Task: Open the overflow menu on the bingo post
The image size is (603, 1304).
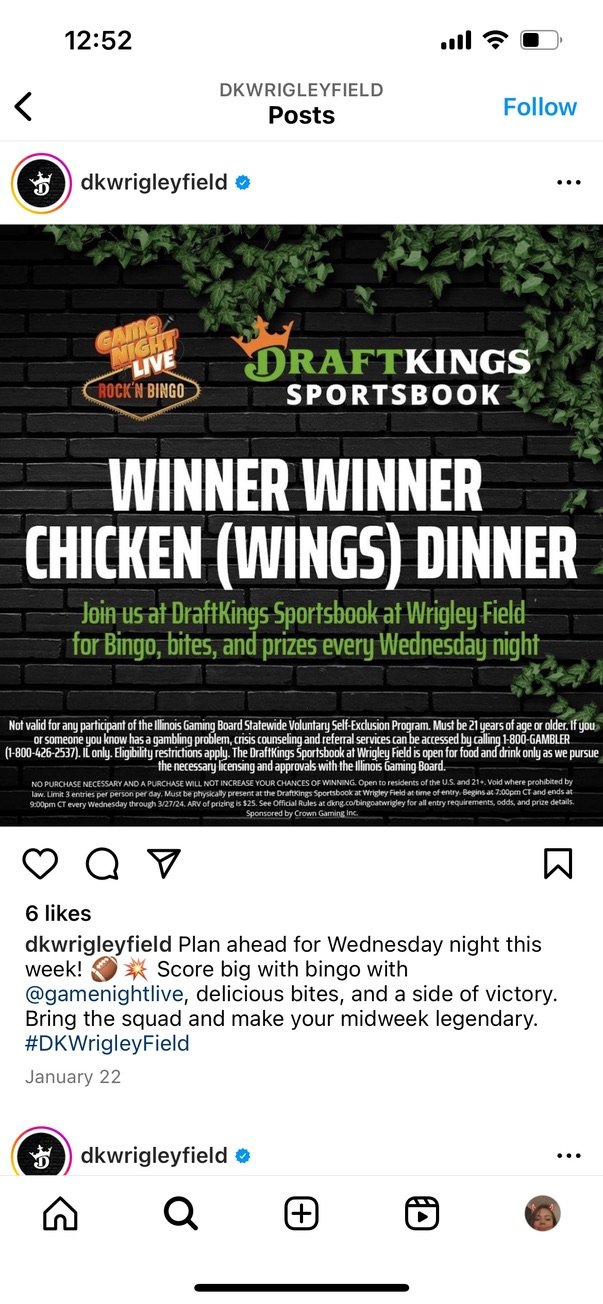Action: [x=568, y=183]
